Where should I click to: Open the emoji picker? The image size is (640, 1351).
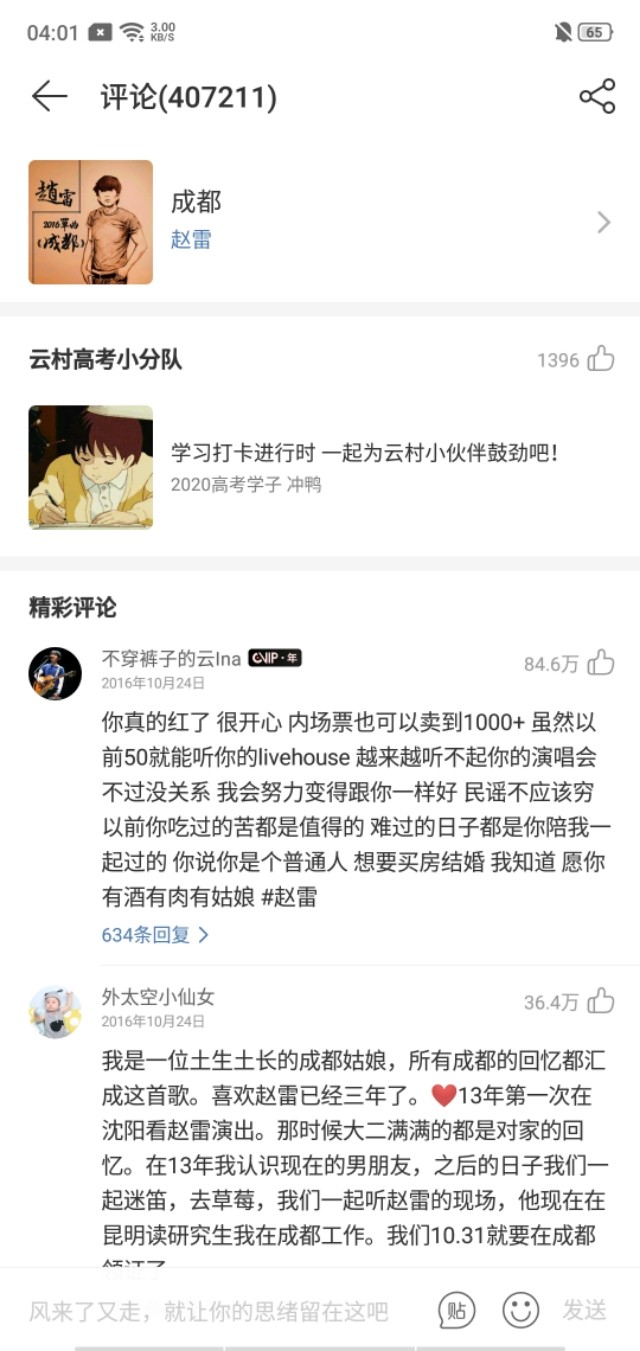(521, 1310)
